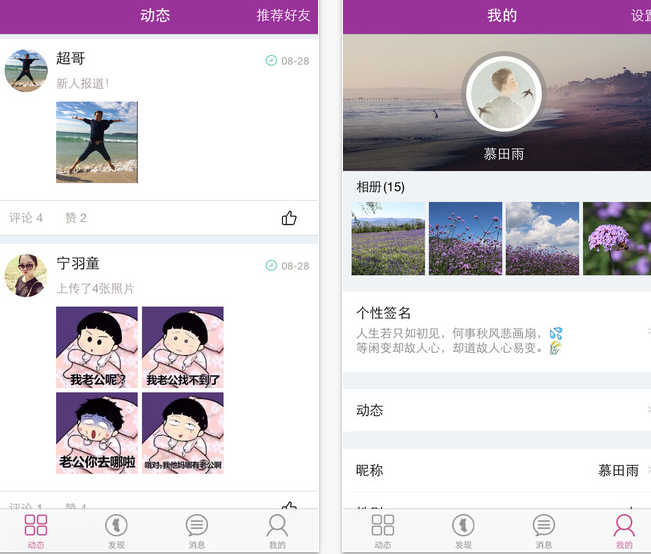Viewport: 651px width, 554px height.
Task: Open 宁羽童's photo captioned 我老公呢
Action: click(97, 347)
